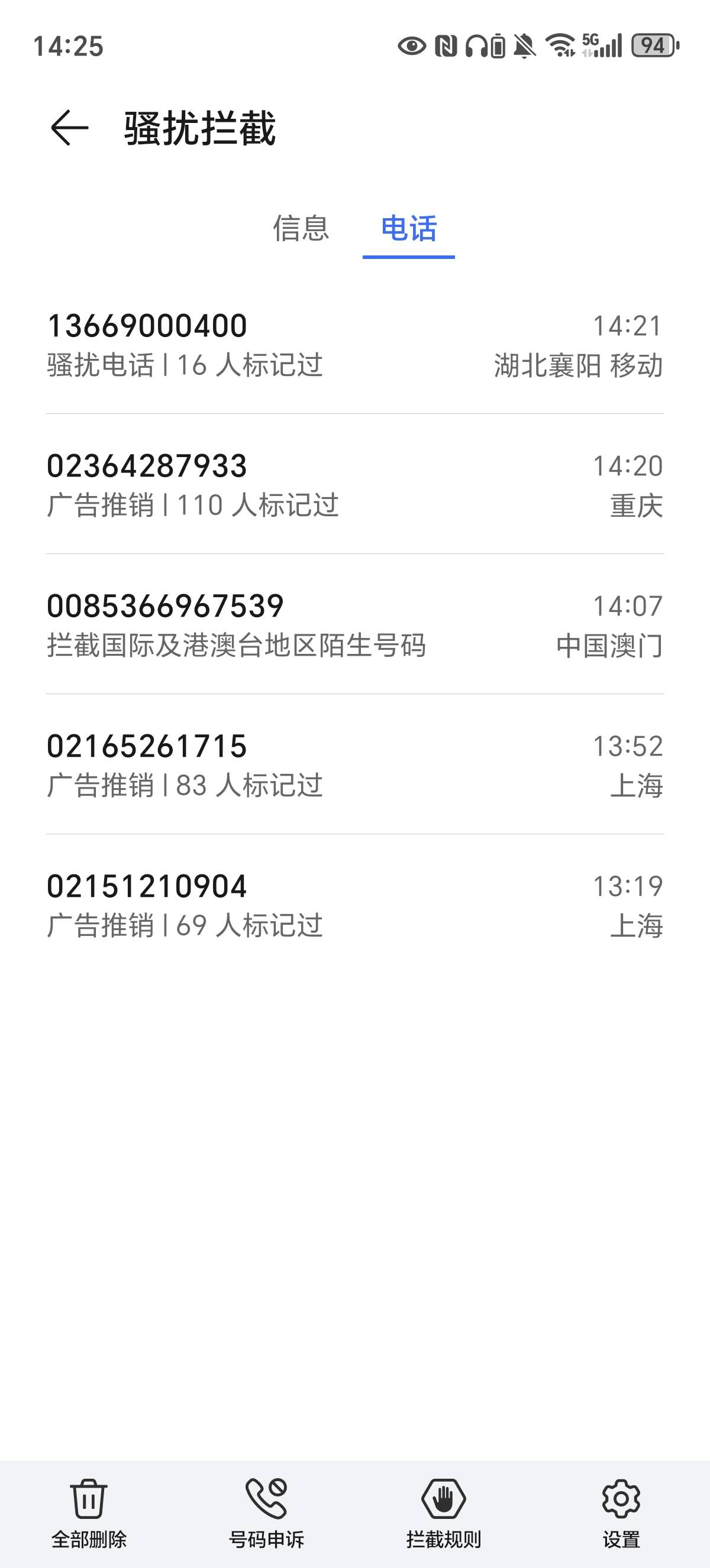The image size is (710, 1568).
Task: Go back from the 骚扰拦截 screen
Action: point(69,128)
